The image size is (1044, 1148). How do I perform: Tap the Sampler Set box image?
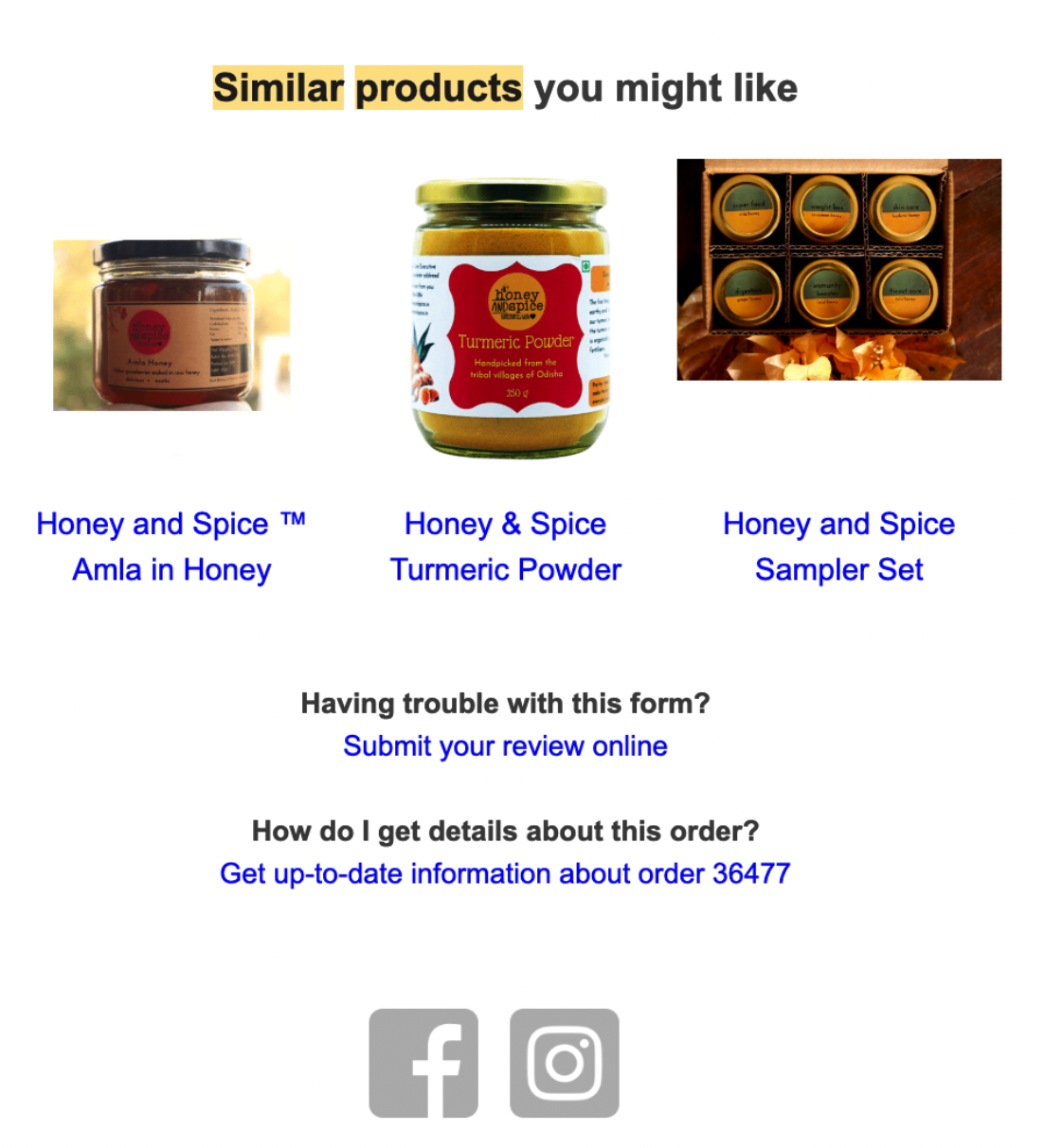click(838, 270)
